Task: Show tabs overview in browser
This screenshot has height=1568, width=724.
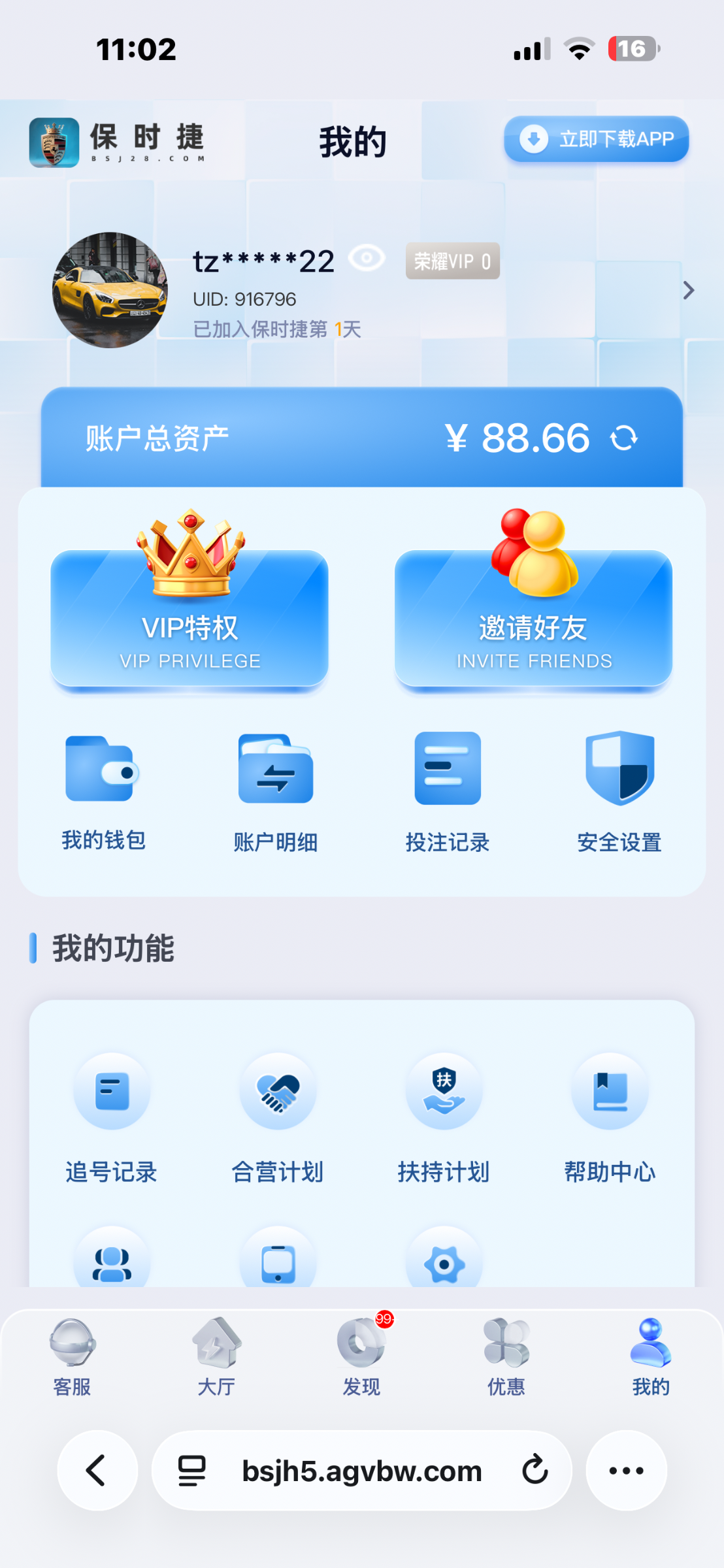Action: [190, 1470]
